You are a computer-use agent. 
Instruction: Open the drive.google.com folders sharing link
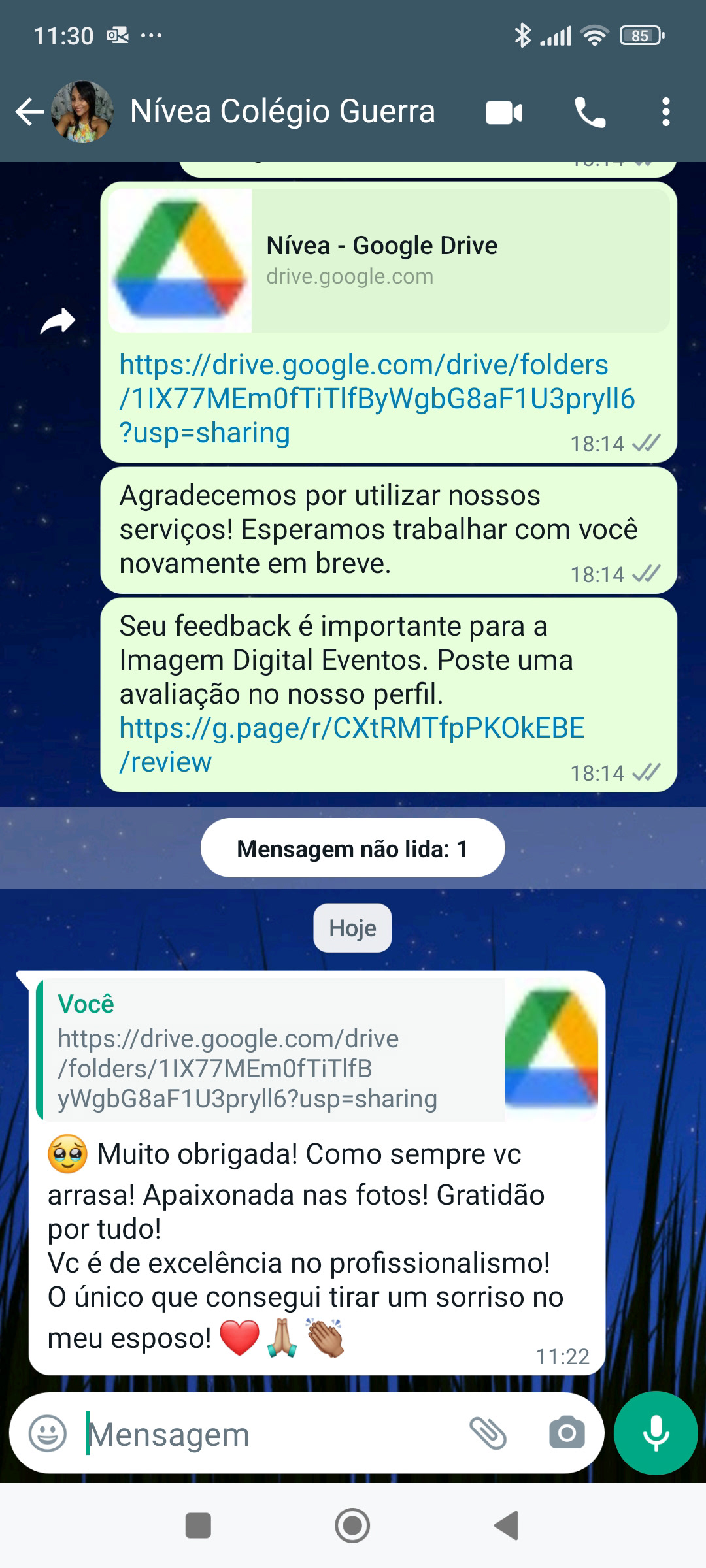pyautogui.click(x=377, y=399)
